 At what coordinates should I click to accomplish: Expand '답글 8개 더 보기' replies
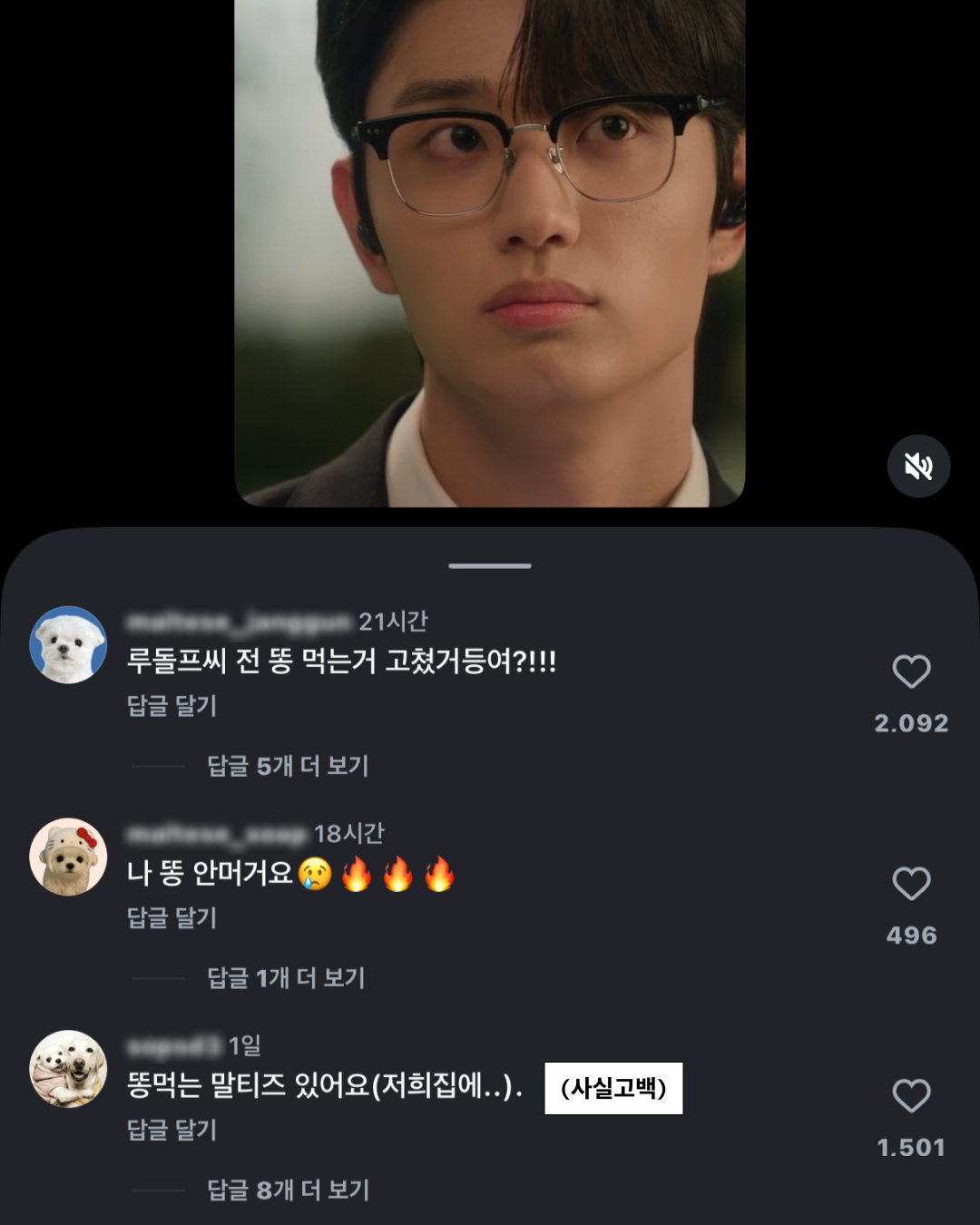tap(288, 1191)
